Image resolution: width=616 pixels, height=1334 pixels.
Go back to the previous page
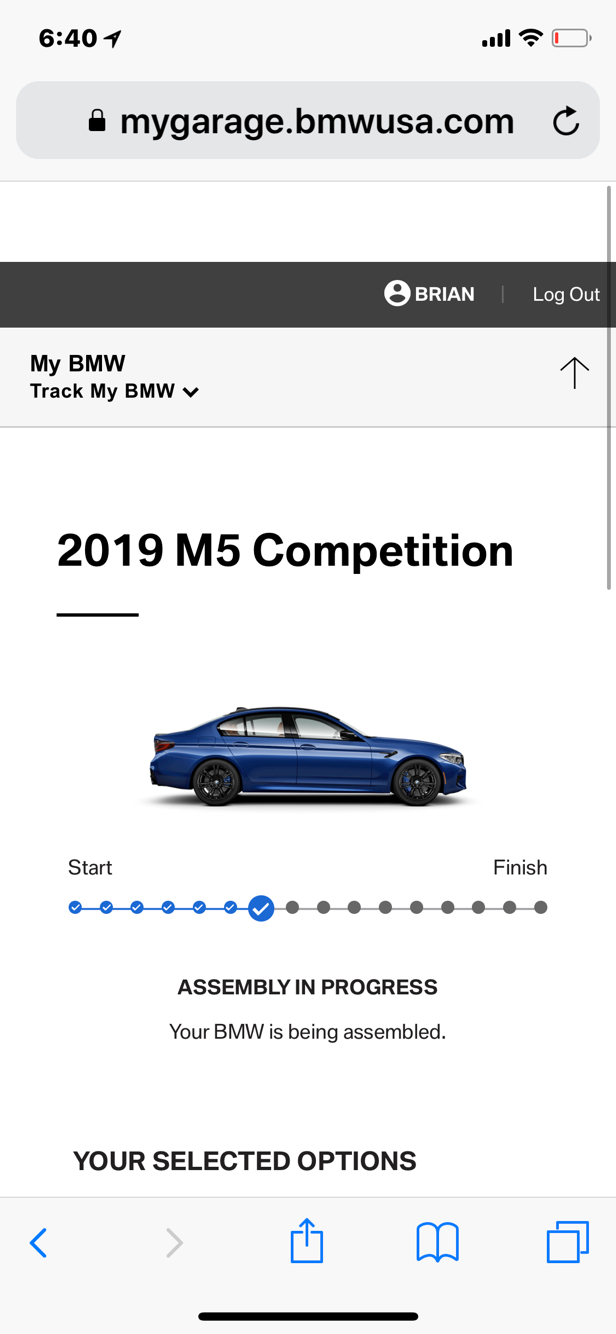click(x=39, y=1243)
